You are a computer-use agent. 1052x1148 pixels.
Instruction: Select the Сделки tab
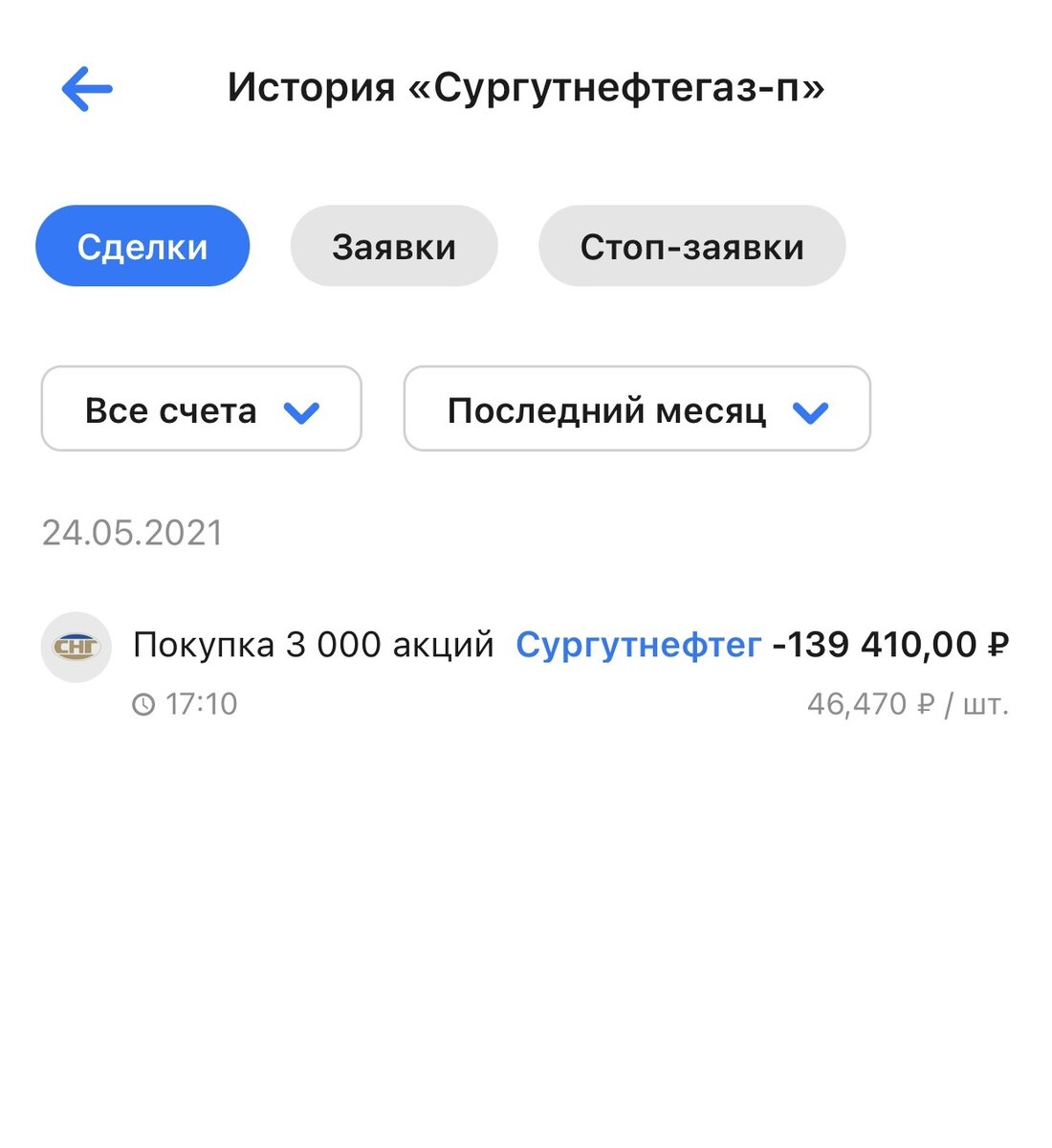(x=142, y=246)
